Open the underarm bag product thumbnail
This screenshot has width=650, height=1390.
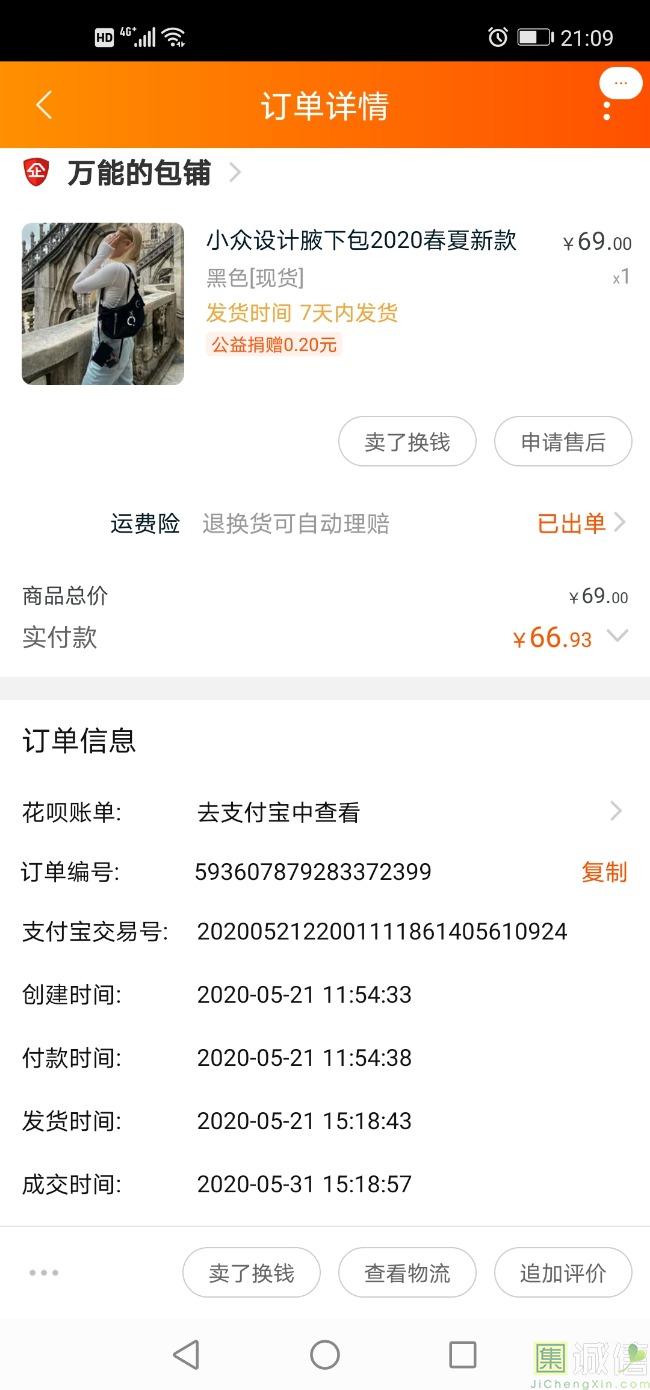point(103,304)
